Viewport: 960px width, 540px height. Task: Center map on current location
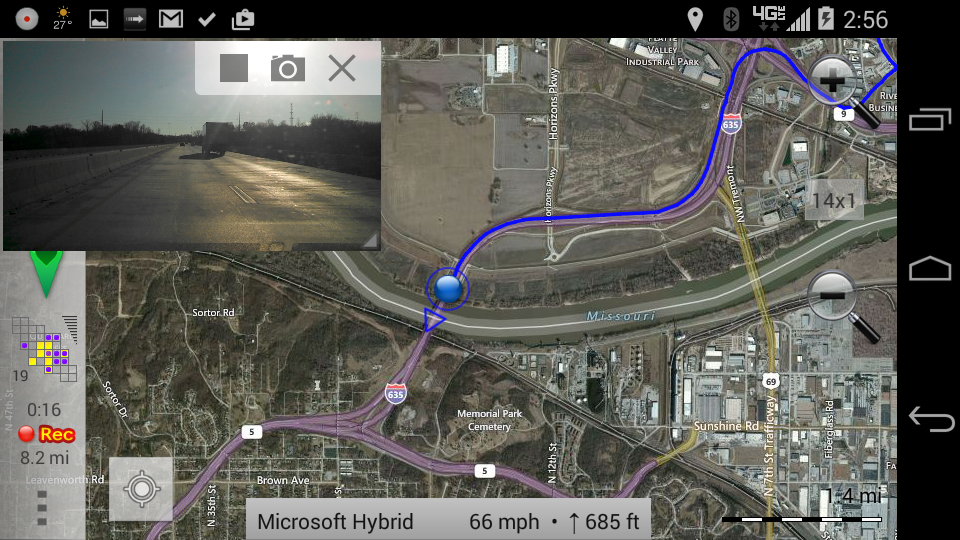point(141,489)
